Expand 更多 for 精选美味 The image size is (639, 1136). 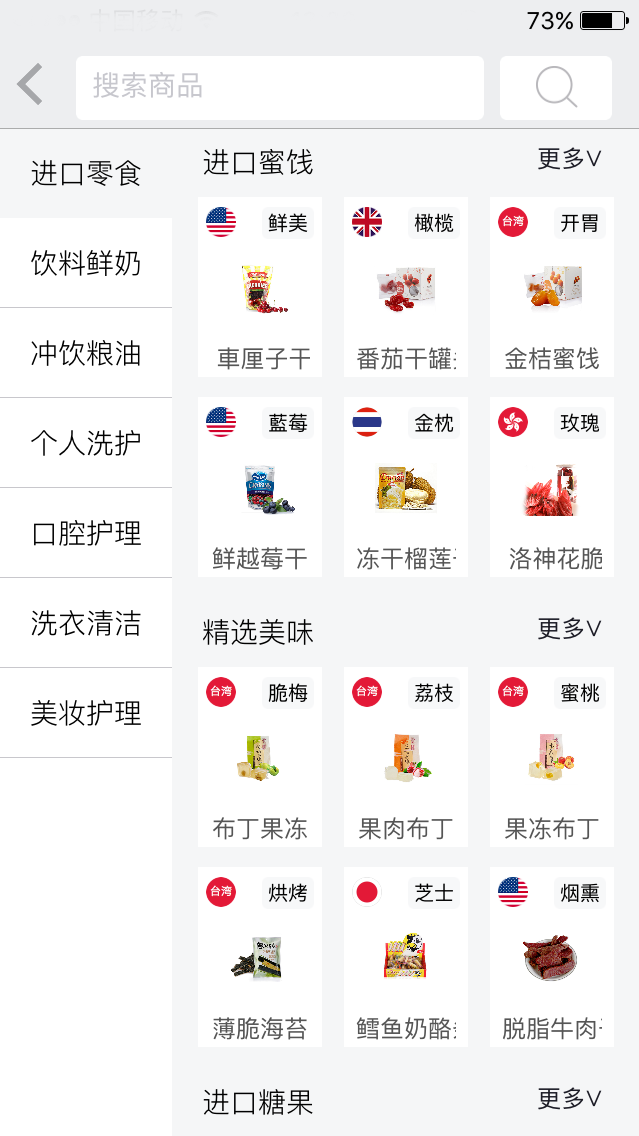click(x=570, y=629)
